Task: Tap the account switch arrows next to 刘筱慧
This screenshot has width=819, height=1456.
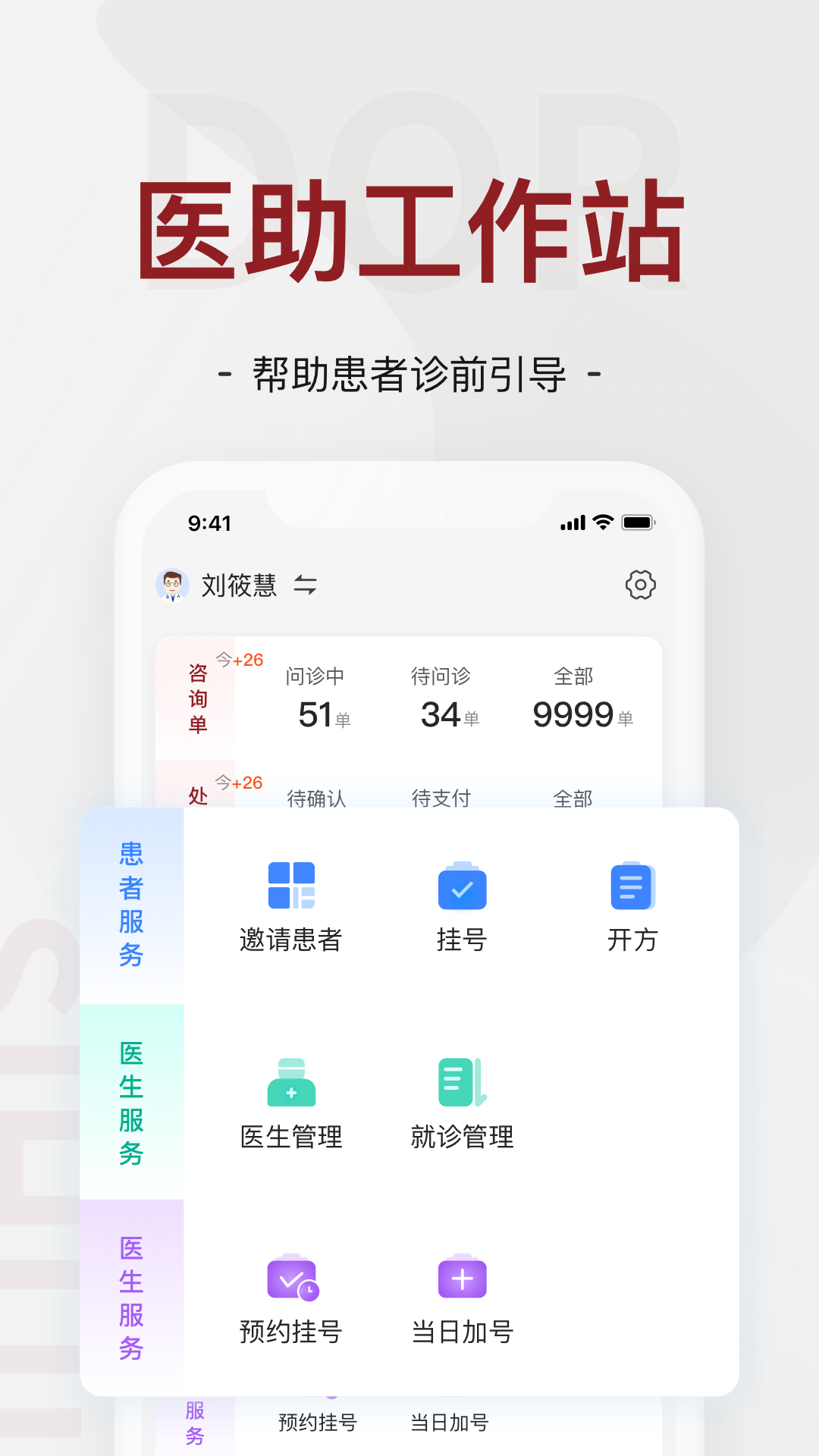Action: 304,586
